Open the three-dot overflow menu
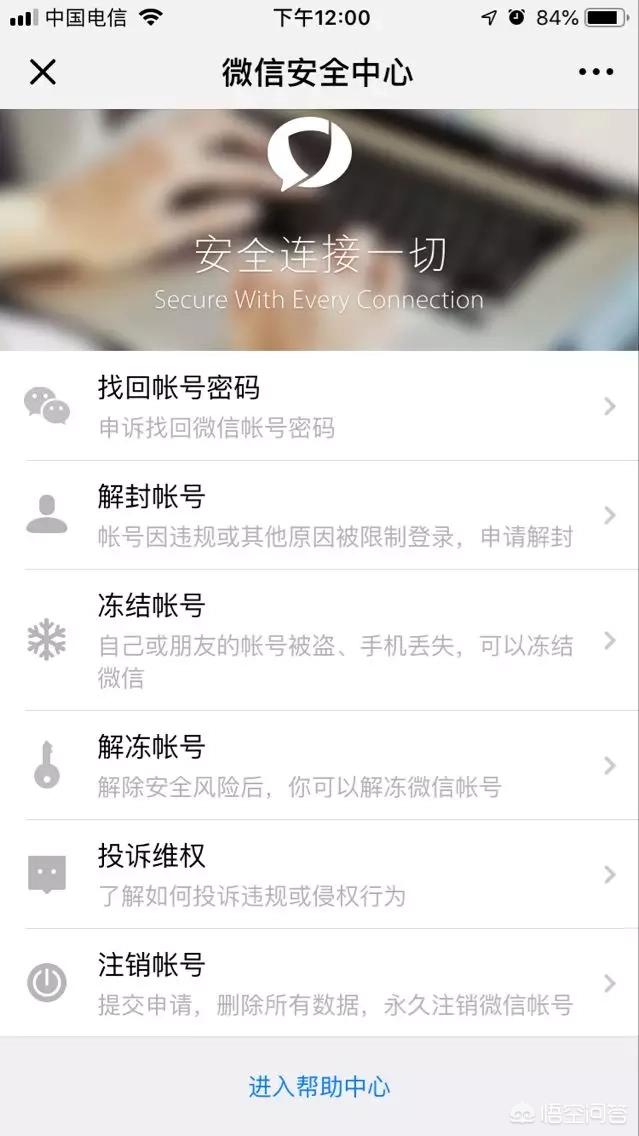This screenshot has width=639, height=1136. (595, 72)
